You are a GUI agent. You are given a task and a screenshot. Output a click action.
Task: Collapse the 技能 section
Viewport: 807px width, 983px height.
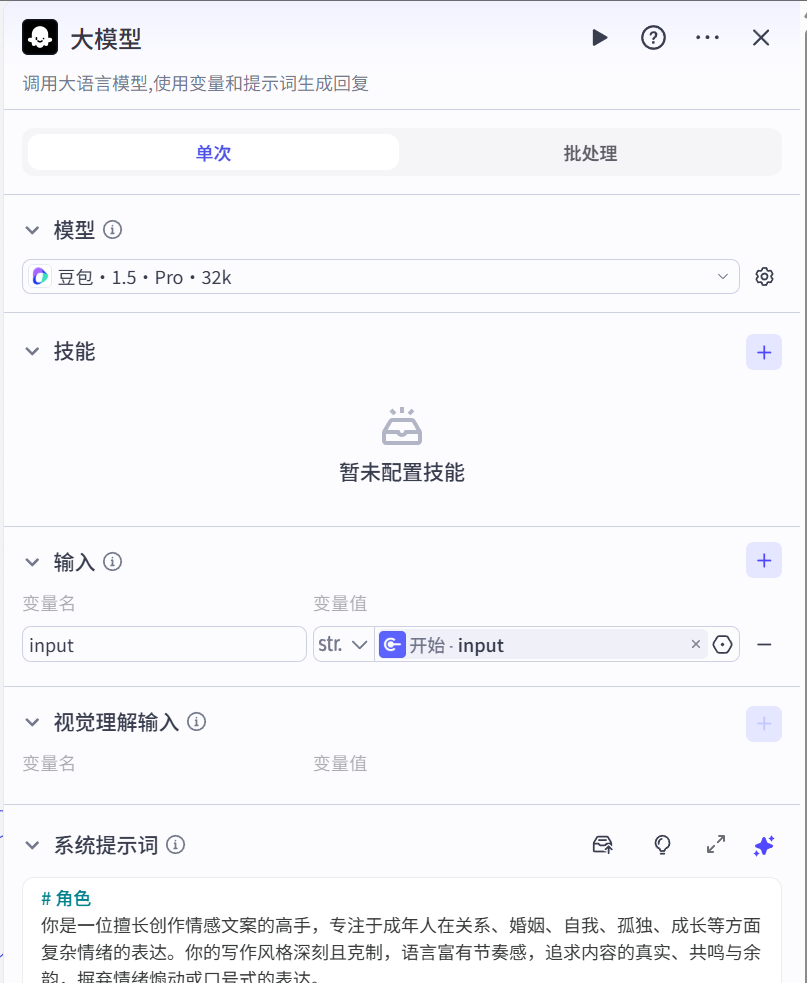(32, 352)
